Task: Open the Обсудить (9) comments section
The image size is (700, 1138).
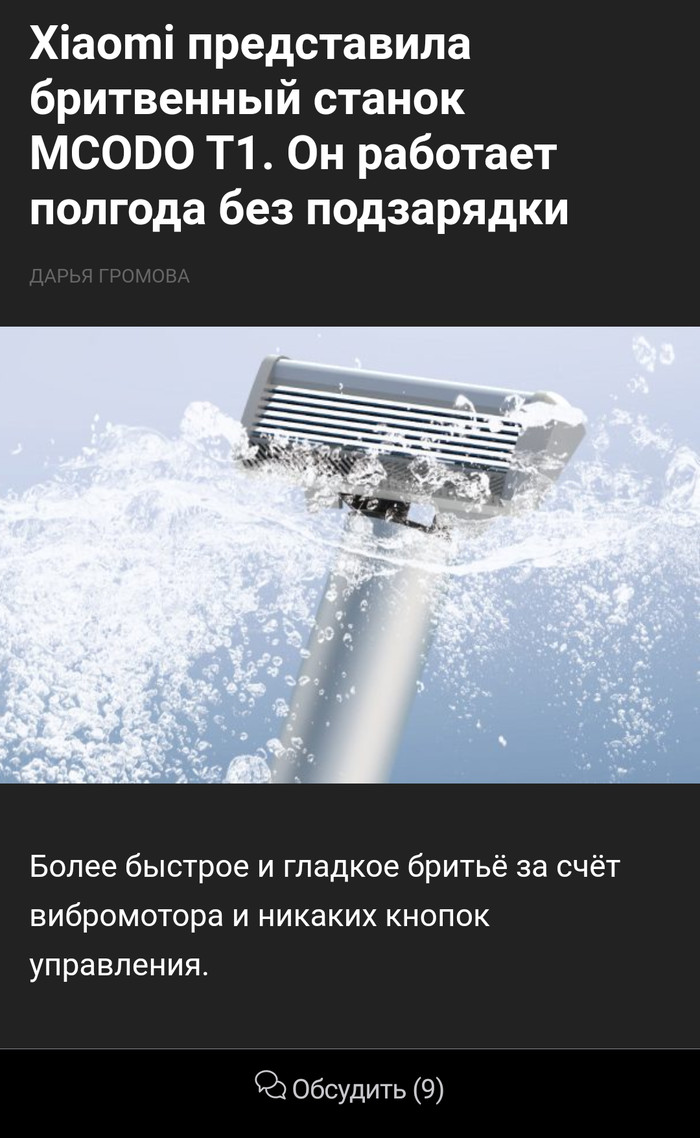Action: 350,1088
